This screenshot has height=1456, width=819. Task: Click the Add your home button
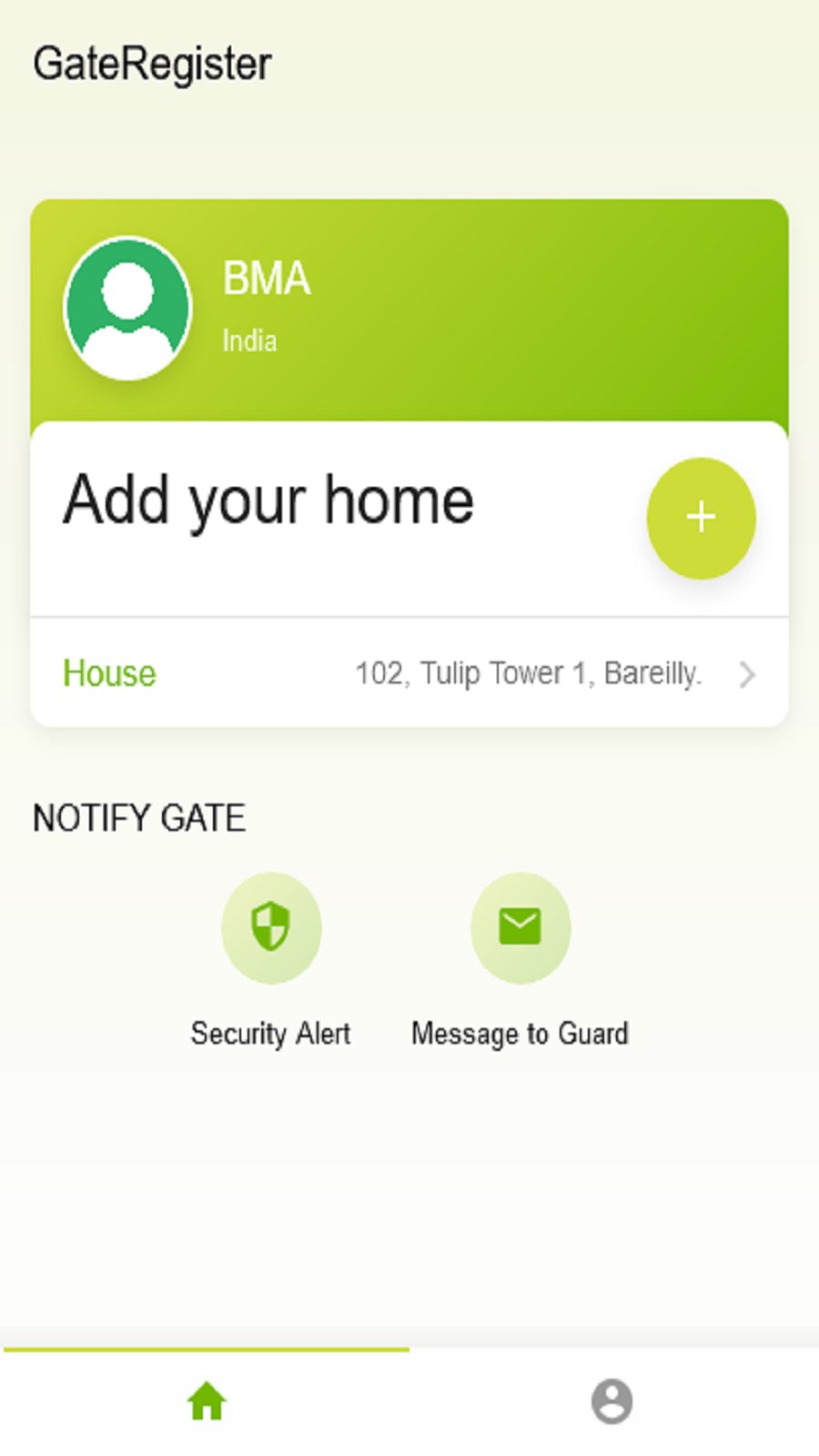click(268, 500)
